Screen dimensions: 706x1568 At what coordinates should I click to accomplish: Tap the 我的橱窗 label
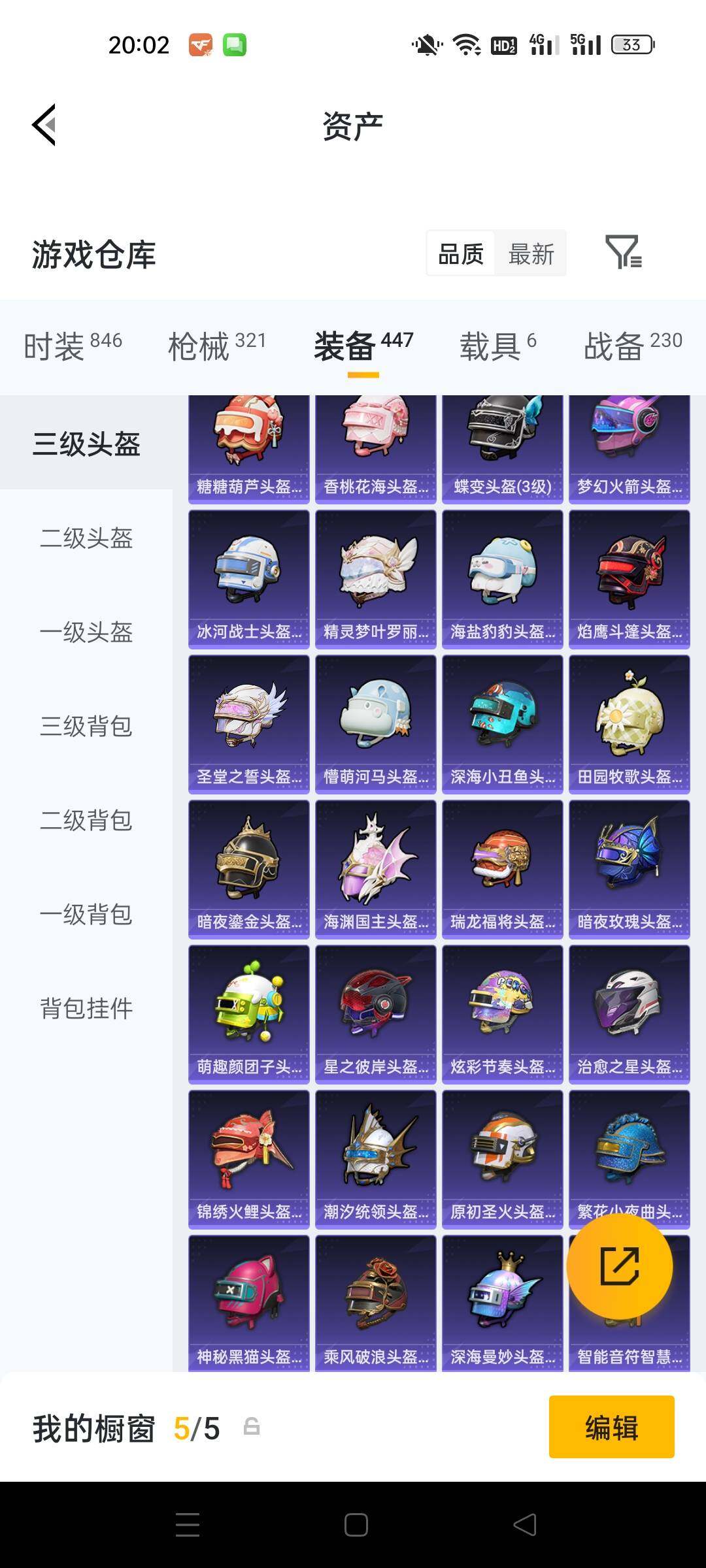(x=92, y=1427)
